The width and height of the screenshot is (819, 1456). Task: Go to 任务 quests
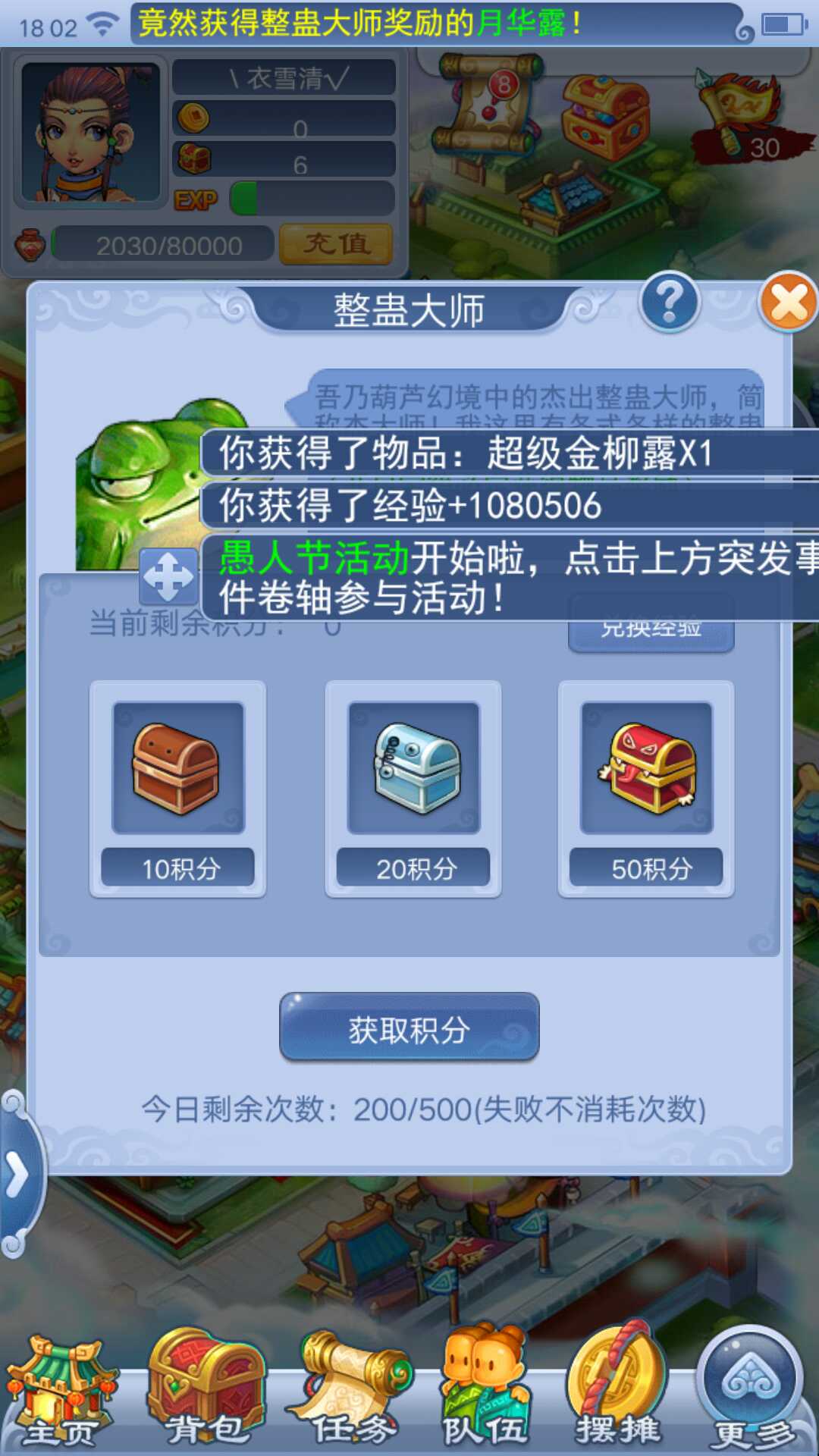pyautogui.click(x=353, y=1392)
